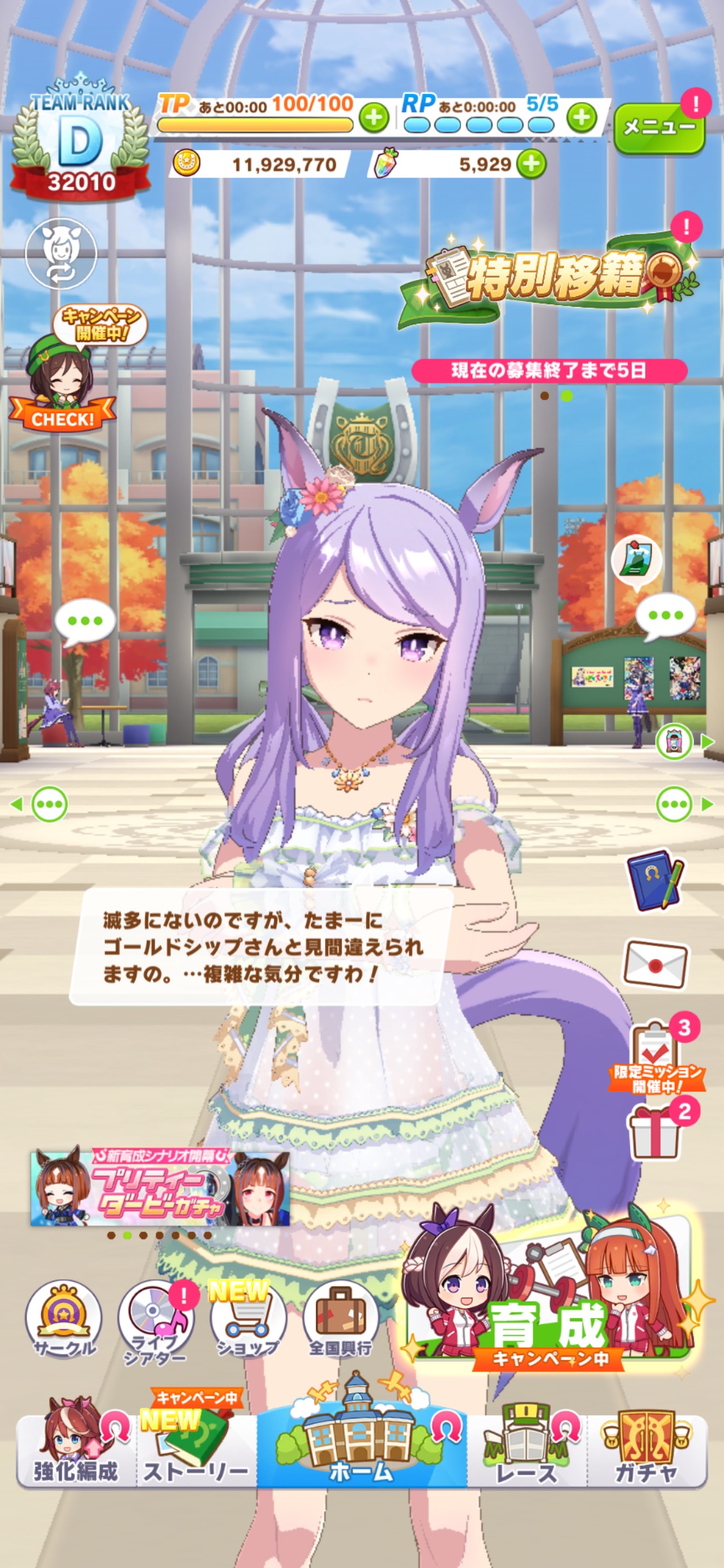Open the blue notebook icon
Screen dimensions: 724x1568
(656, 881)
